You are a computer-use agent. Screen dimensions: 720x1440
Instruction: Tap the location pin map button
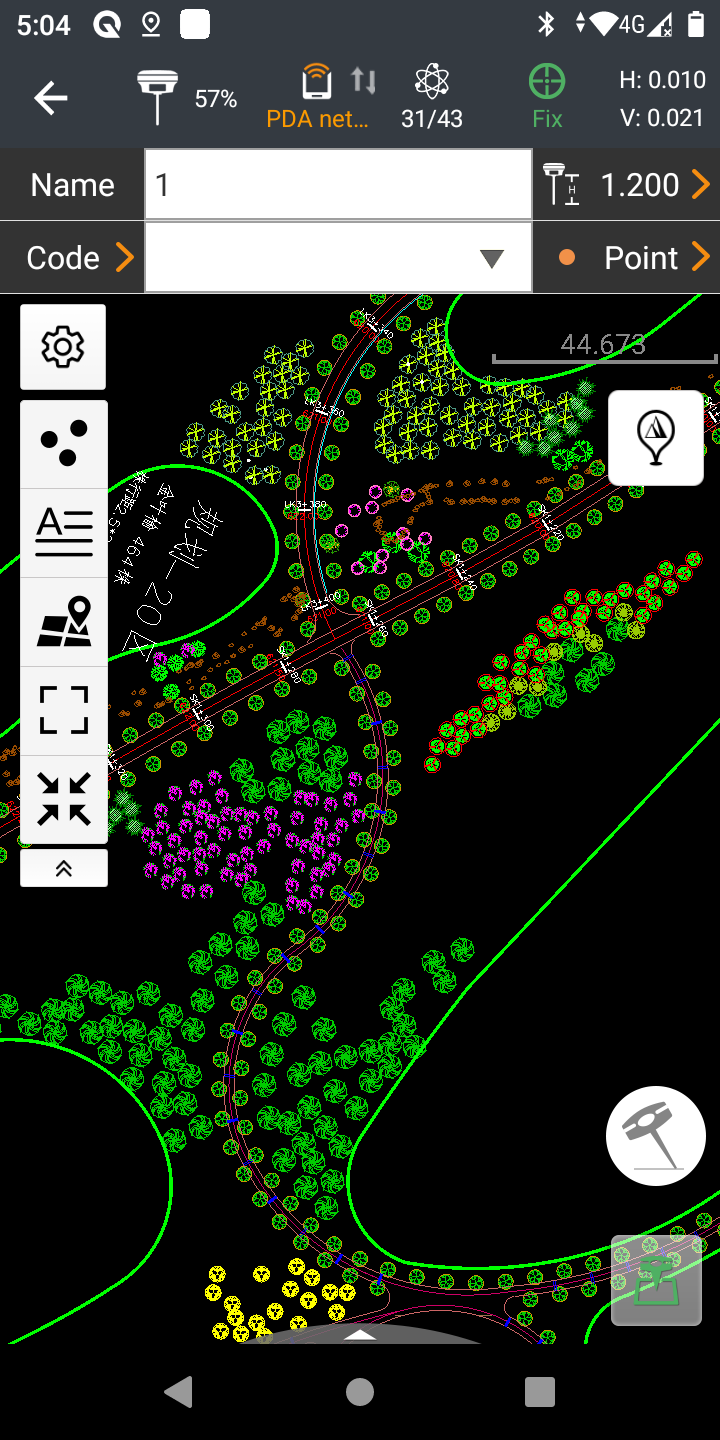(655, 438)
